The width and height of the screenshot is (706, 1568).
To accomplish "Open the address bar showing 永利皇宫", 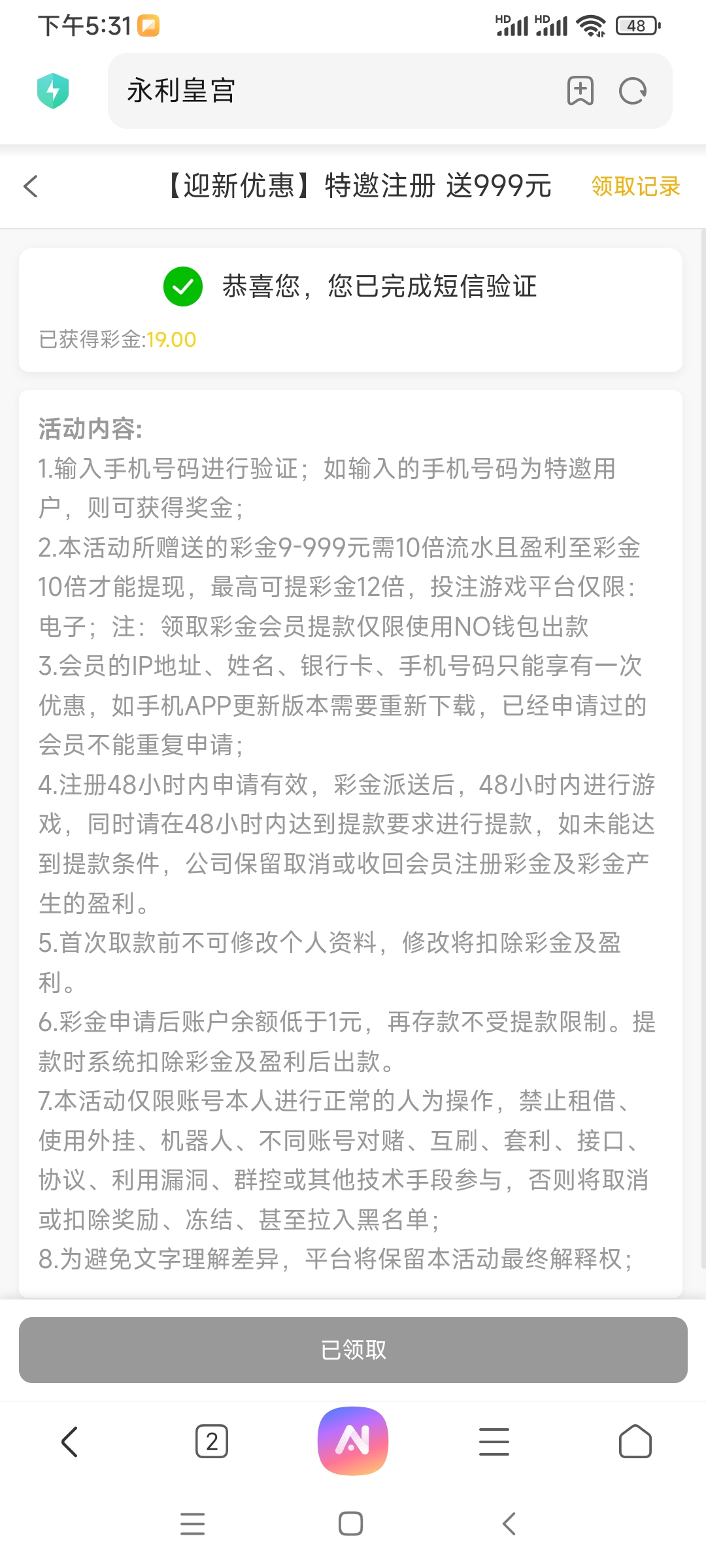I will pos(327,91).
